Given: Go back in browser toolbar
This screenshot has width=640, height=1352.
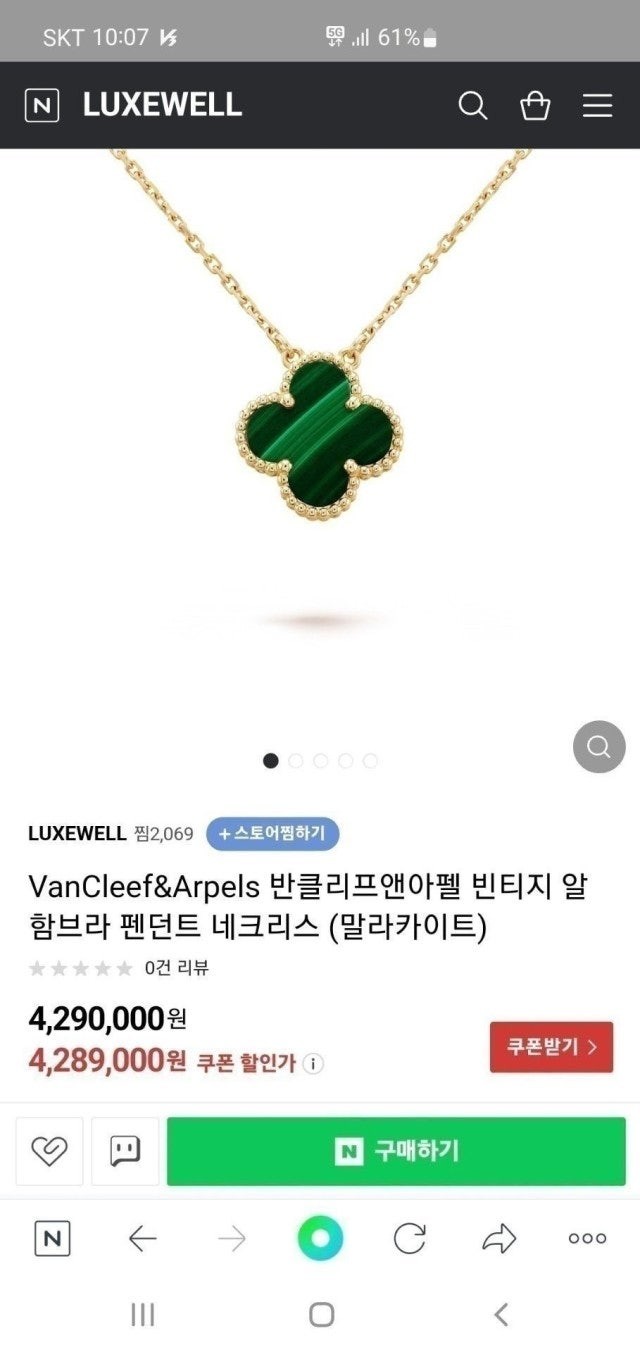Looking at the screenshot, I should (x=142, y=1240).
